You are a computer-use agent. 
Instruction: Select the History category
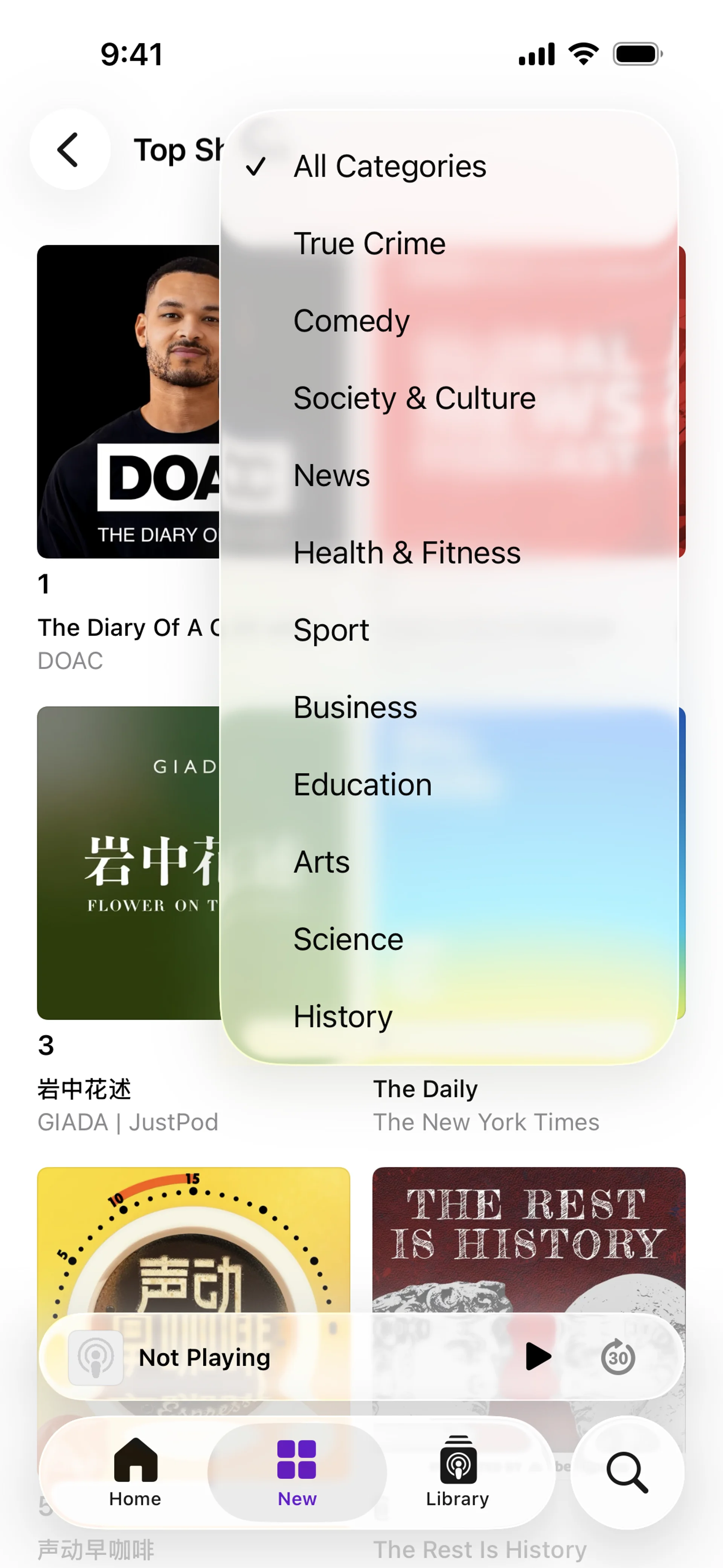343,1016
